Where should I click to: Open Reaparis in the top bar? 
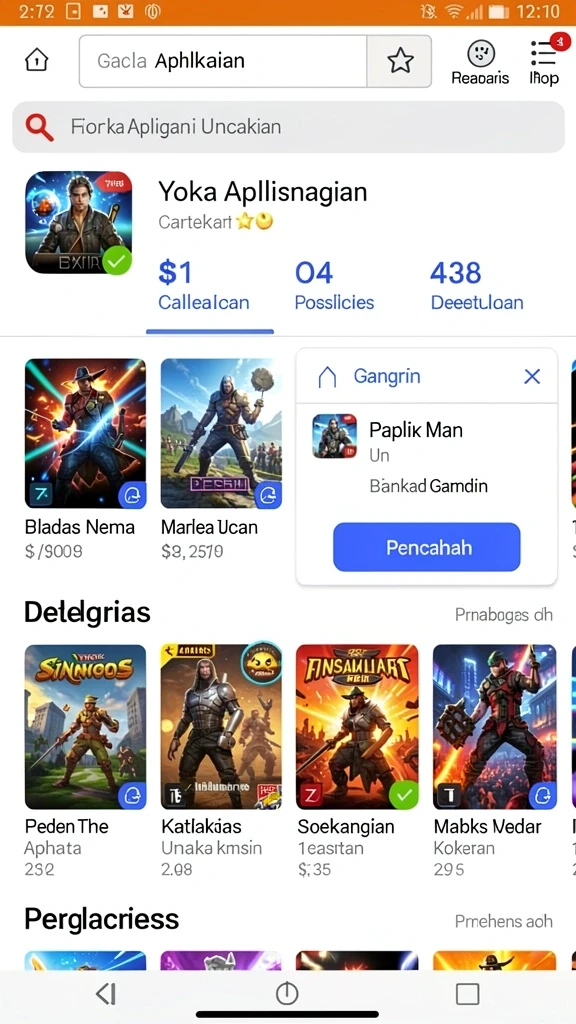point(480,63)
